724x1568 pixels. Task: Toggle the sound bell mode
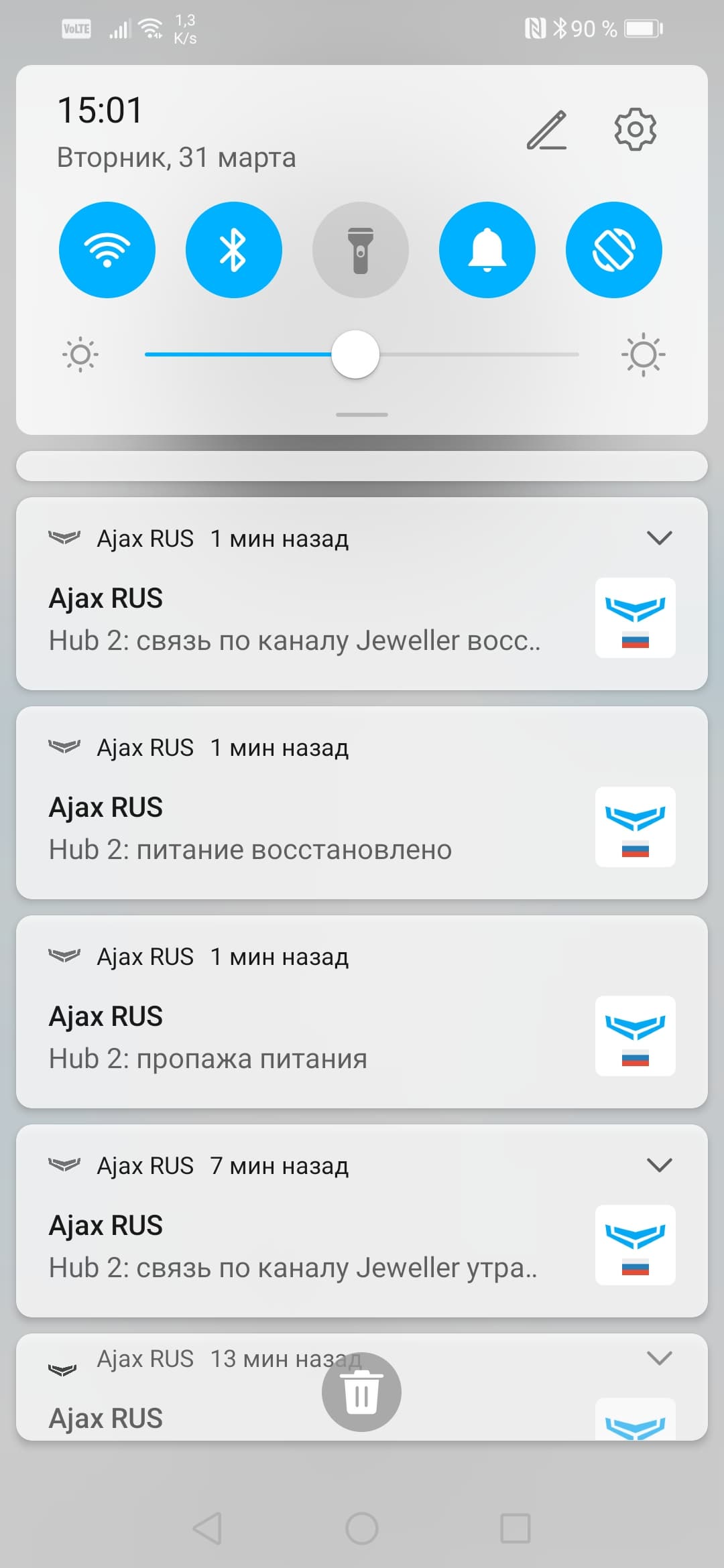487,250
